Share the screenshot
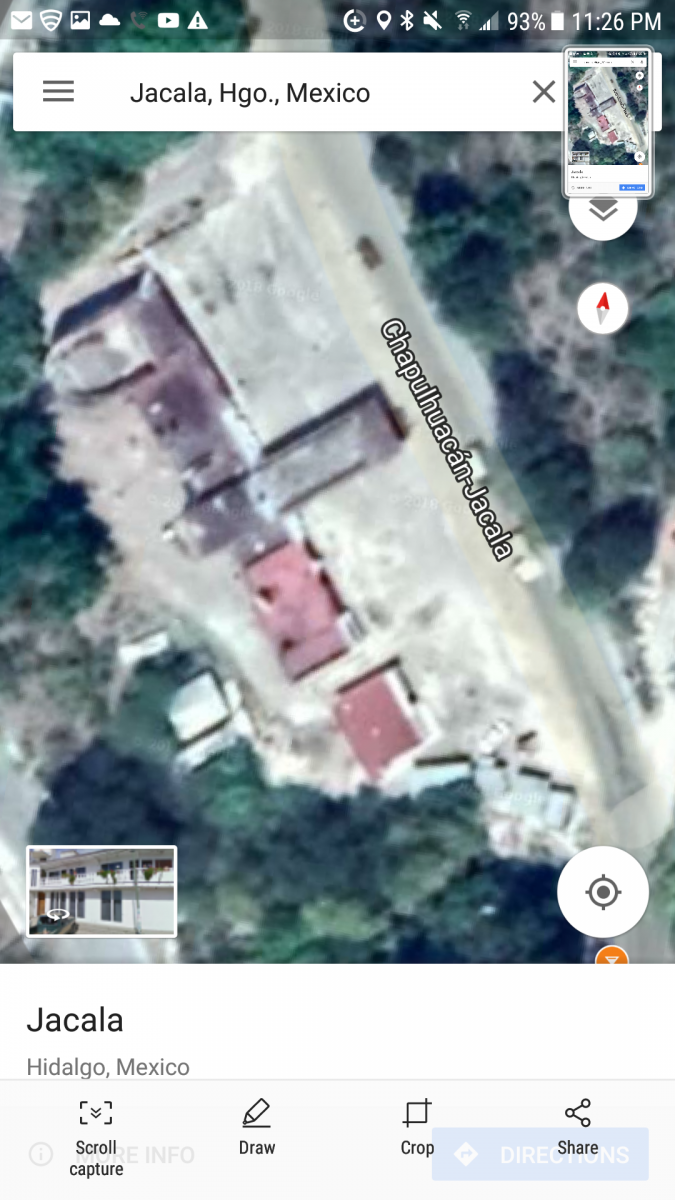The width and height of the screenshot is (675, 1200). [578, 1128]
